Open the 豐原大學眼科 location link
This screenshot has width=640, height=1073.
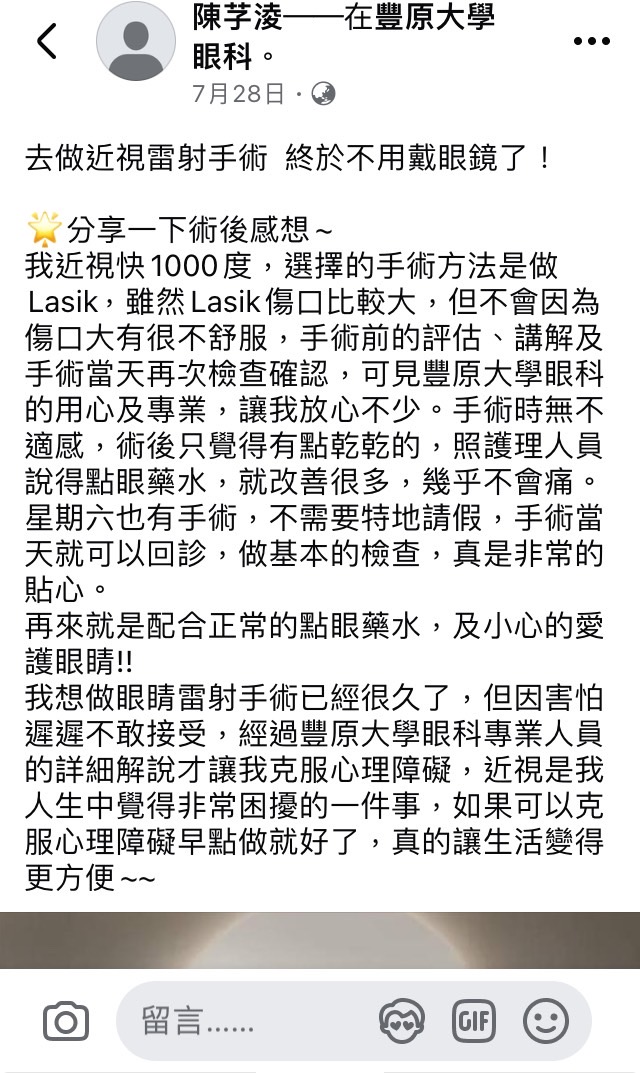point(433,18)
